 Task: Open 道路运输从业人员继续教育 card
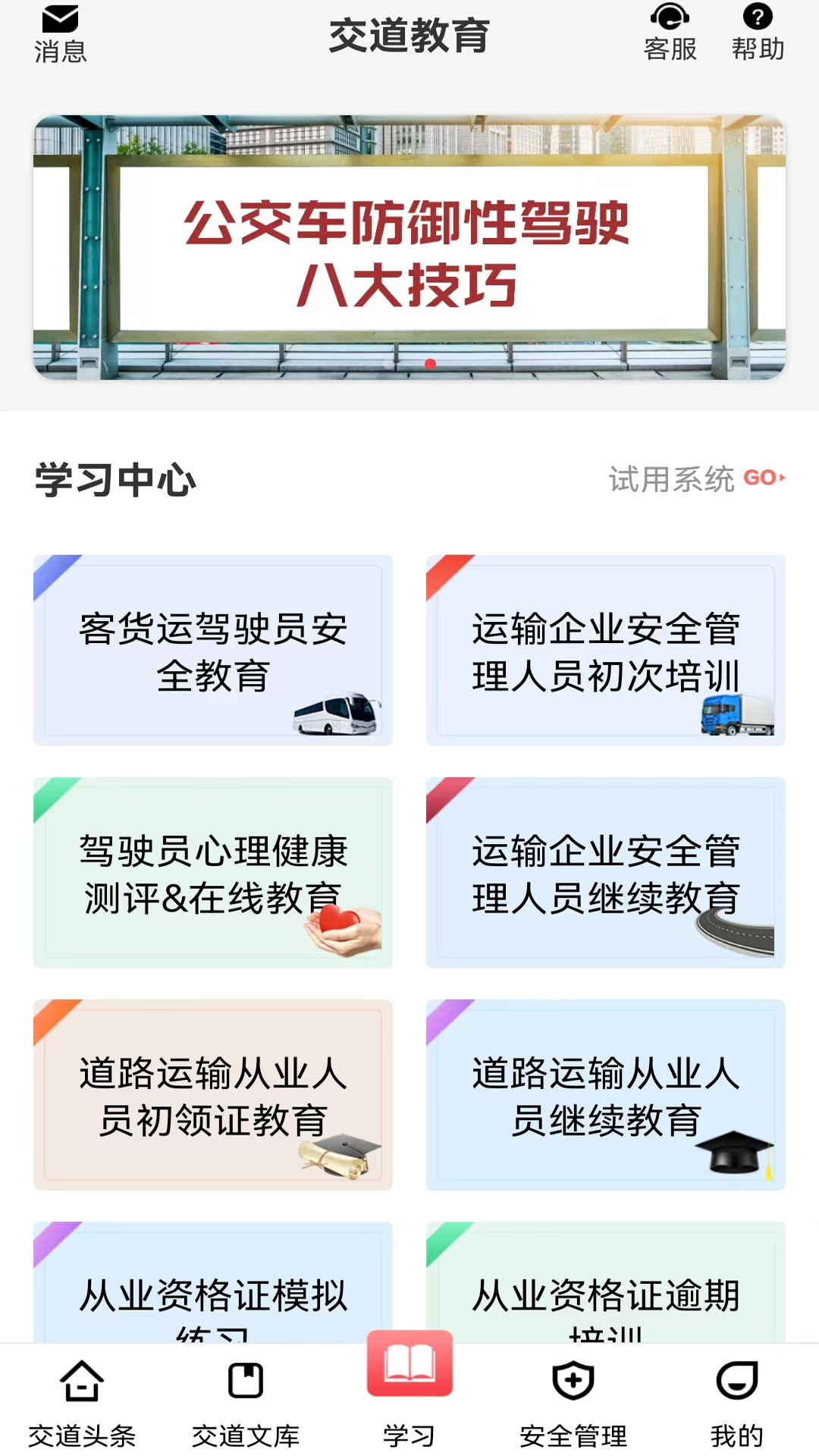click(x=604, y=1094)
